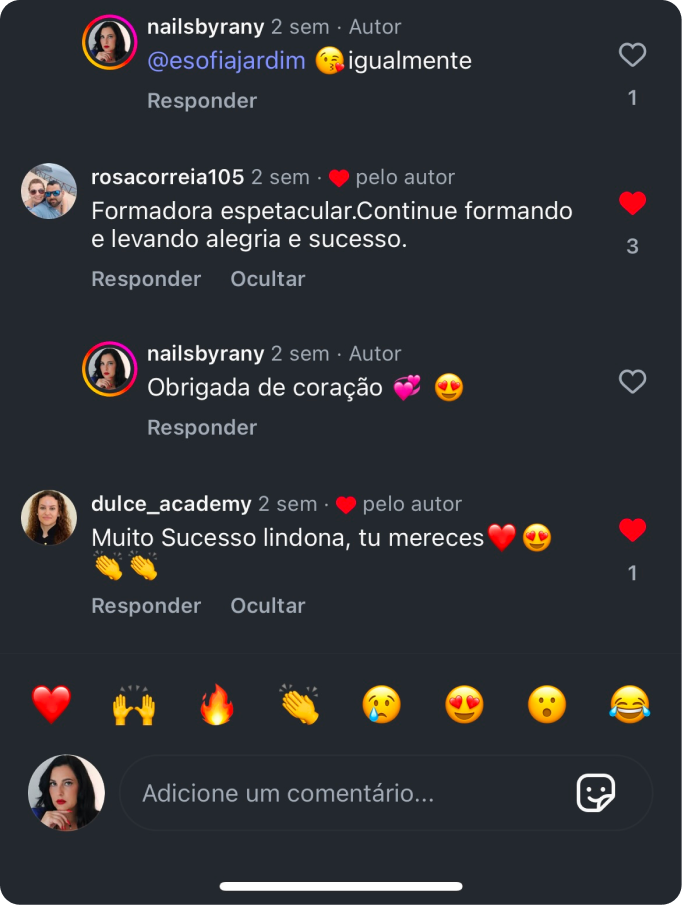This screenshot has width=682, height=905.
Task: Reply to rosacorreia105's comment
Action: pos(146,279)
